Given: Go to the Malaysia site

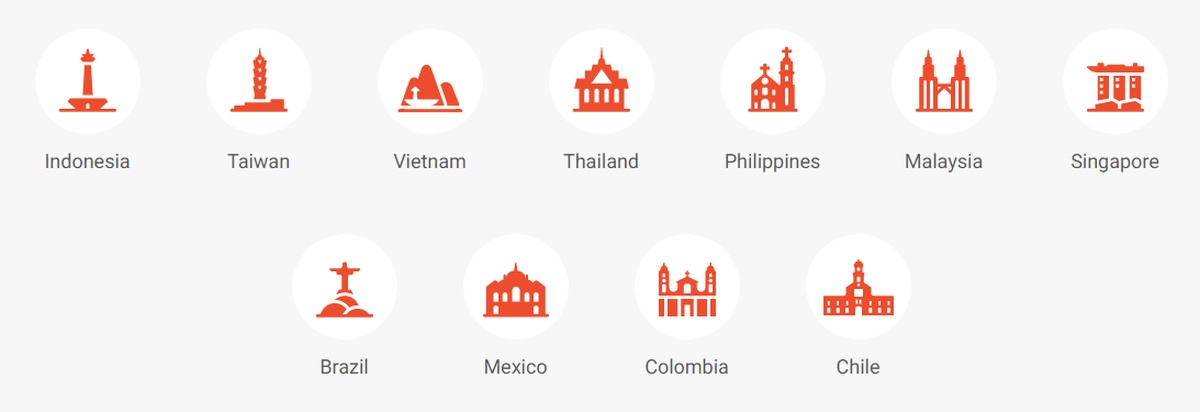Looking at the screenshot, I should (x=944, y=82).
